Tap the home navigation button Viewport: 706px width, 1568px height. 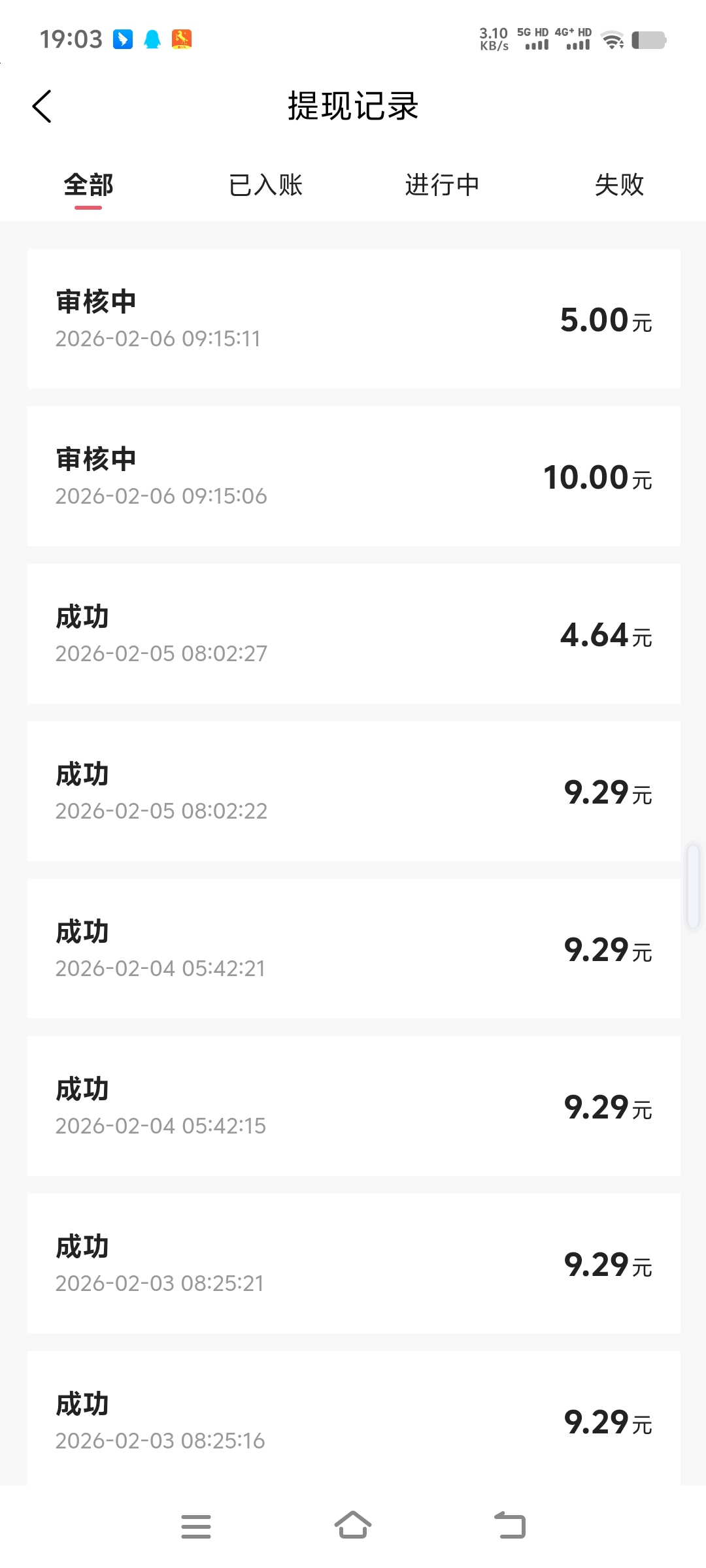coord(353,1526)
